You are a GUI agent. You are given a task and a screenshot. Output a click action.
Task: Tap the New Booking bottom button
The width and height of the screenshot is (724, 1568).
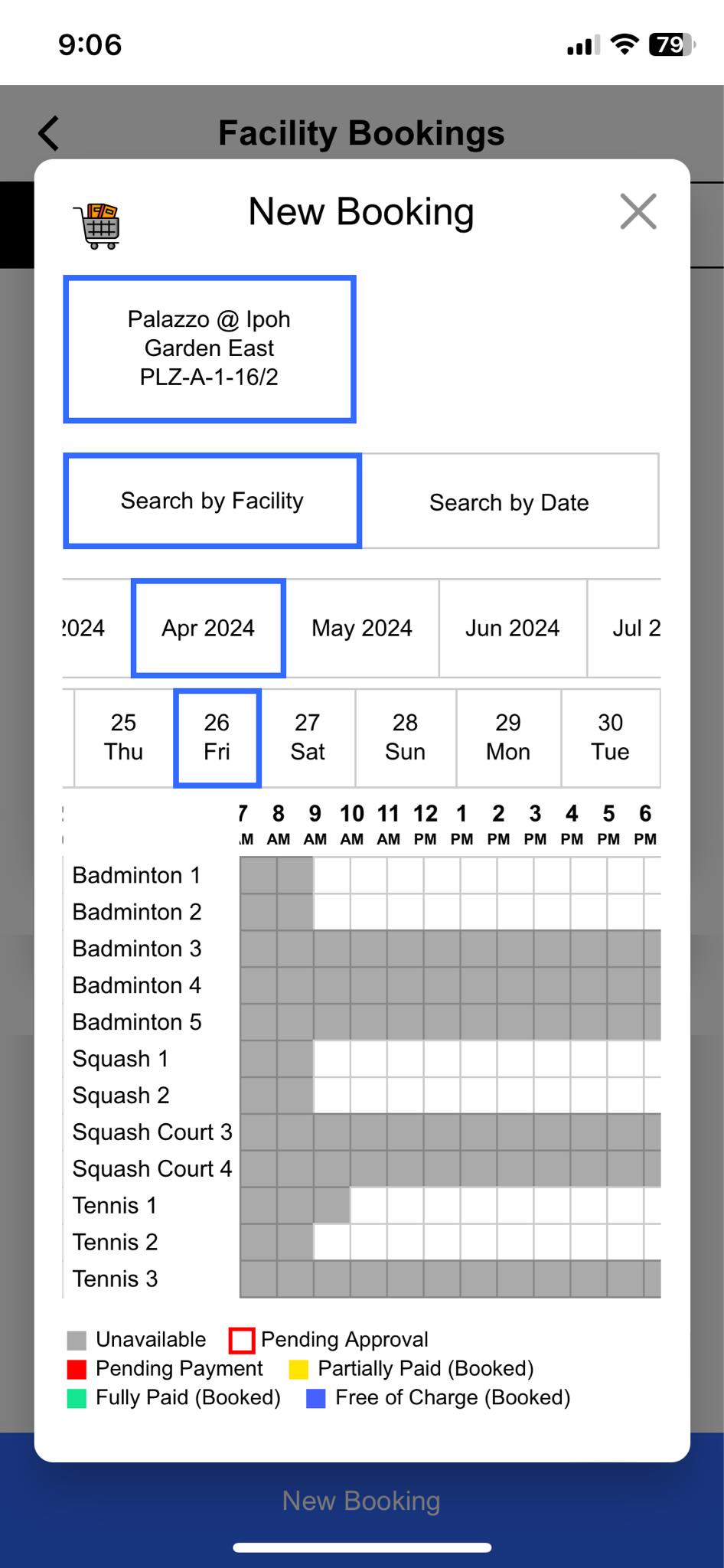tap(361, 1500)
